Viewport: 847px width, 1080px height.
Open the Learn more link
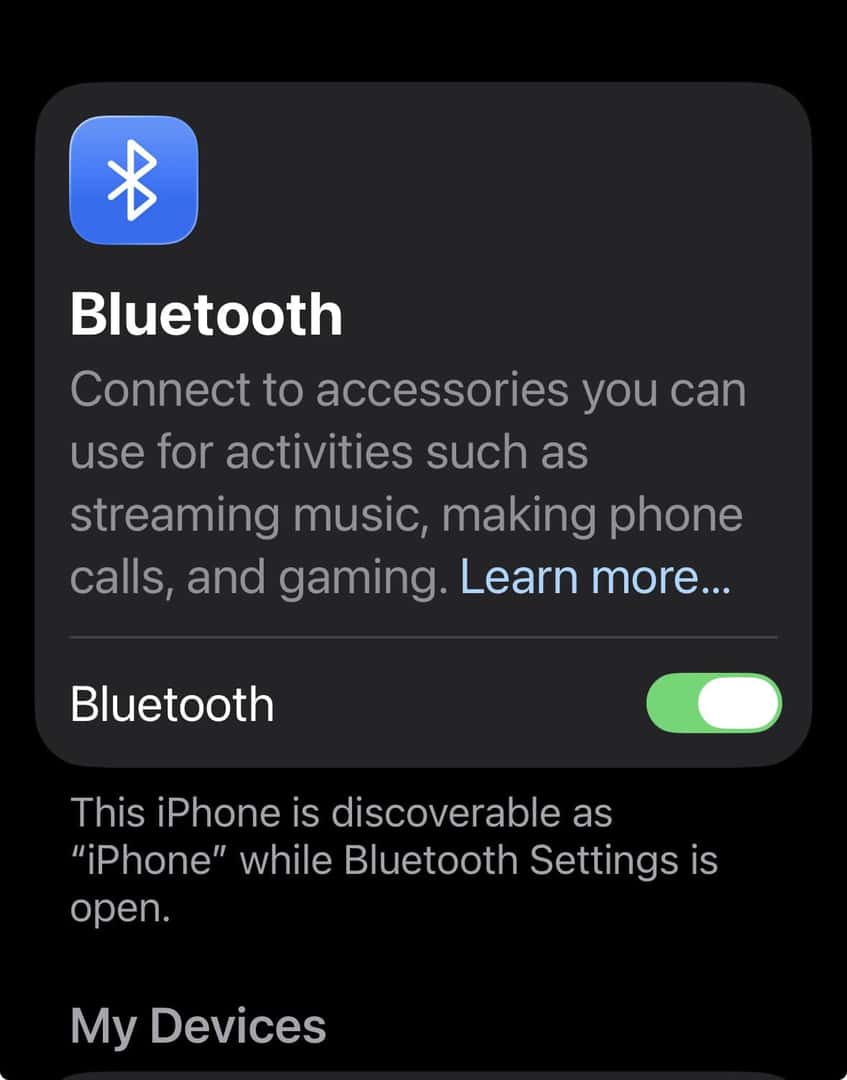pyautogui.click(x=595, y=577)
